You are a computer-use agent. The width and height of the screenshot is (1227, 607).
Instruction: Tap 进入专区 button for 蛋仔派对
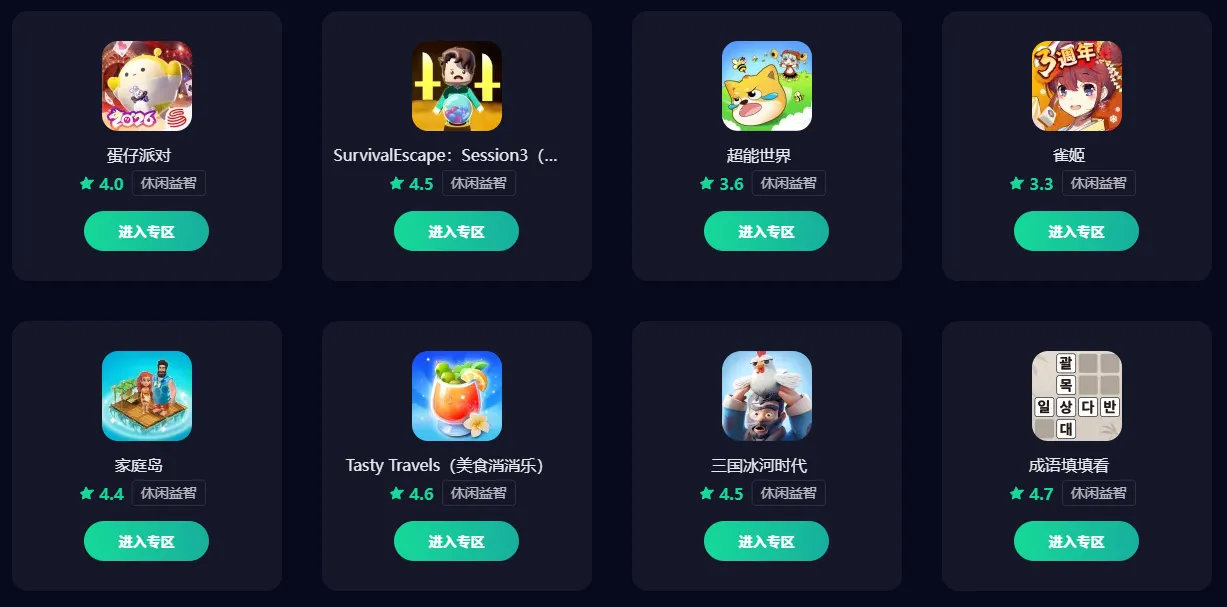coord(146,231)
